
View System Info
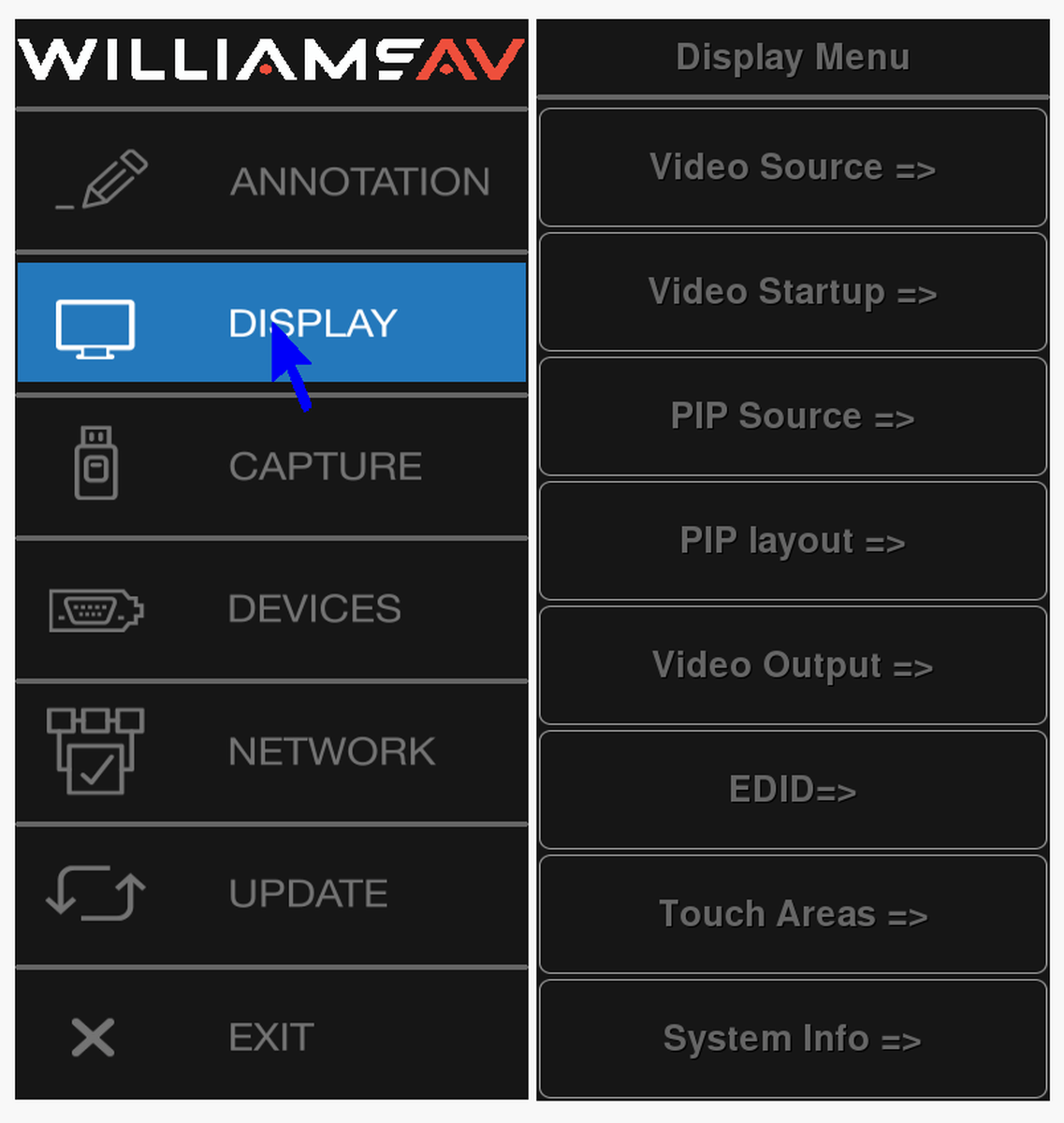tap(793, 1039)
